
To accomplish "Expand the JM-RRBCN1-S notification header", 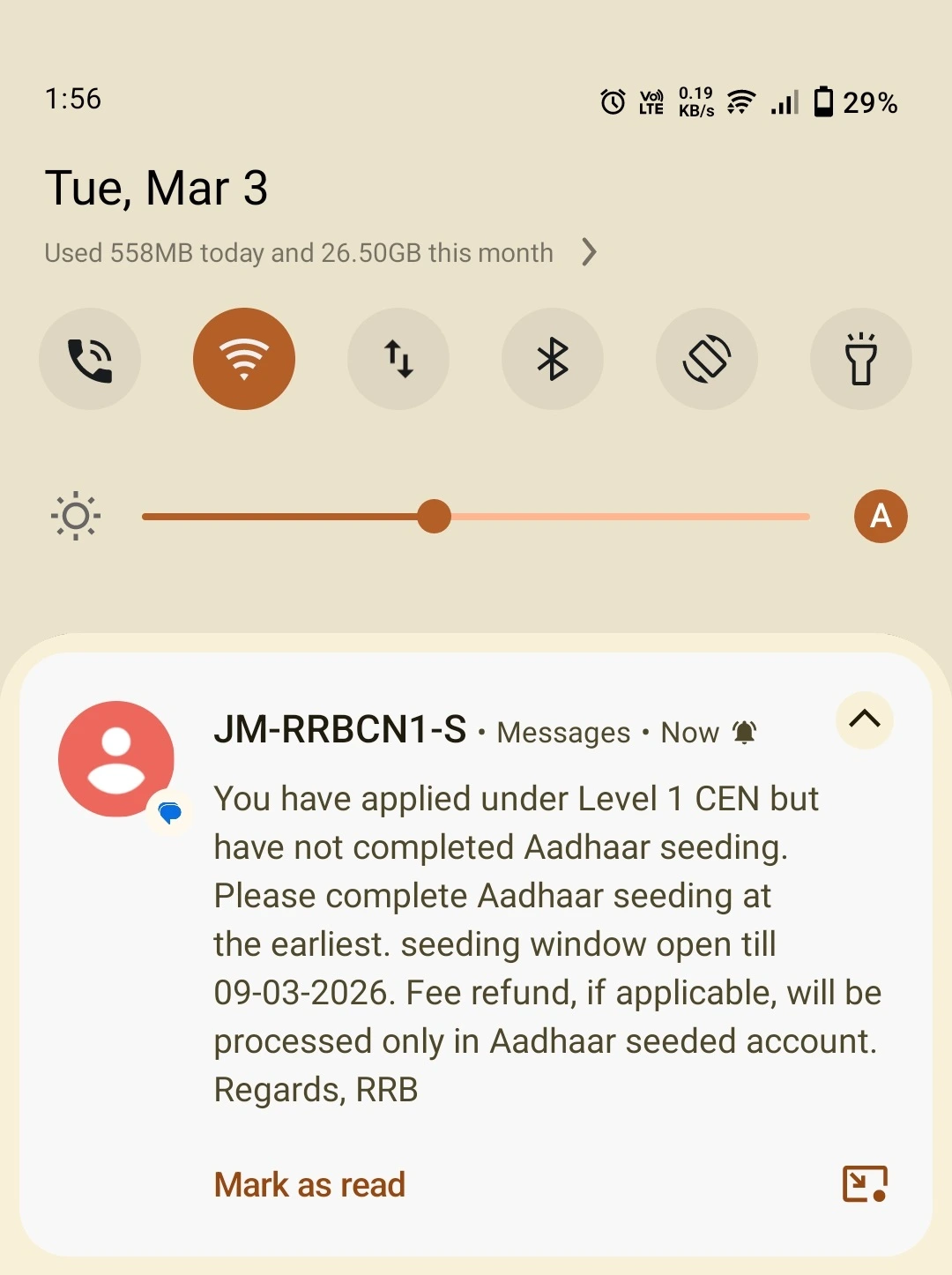I will coord(340,731).
